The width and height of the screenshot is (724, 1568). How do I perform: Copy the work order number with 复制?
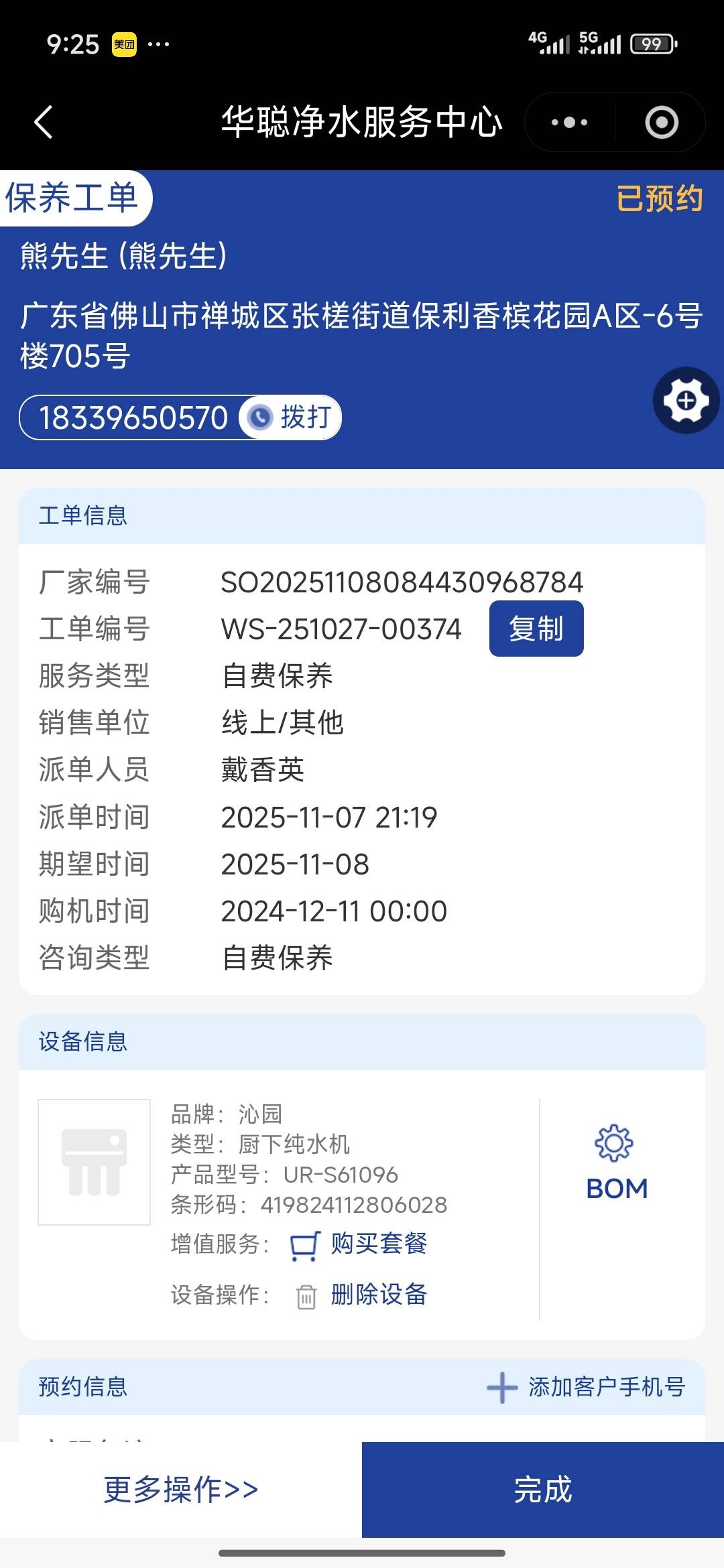536,629
